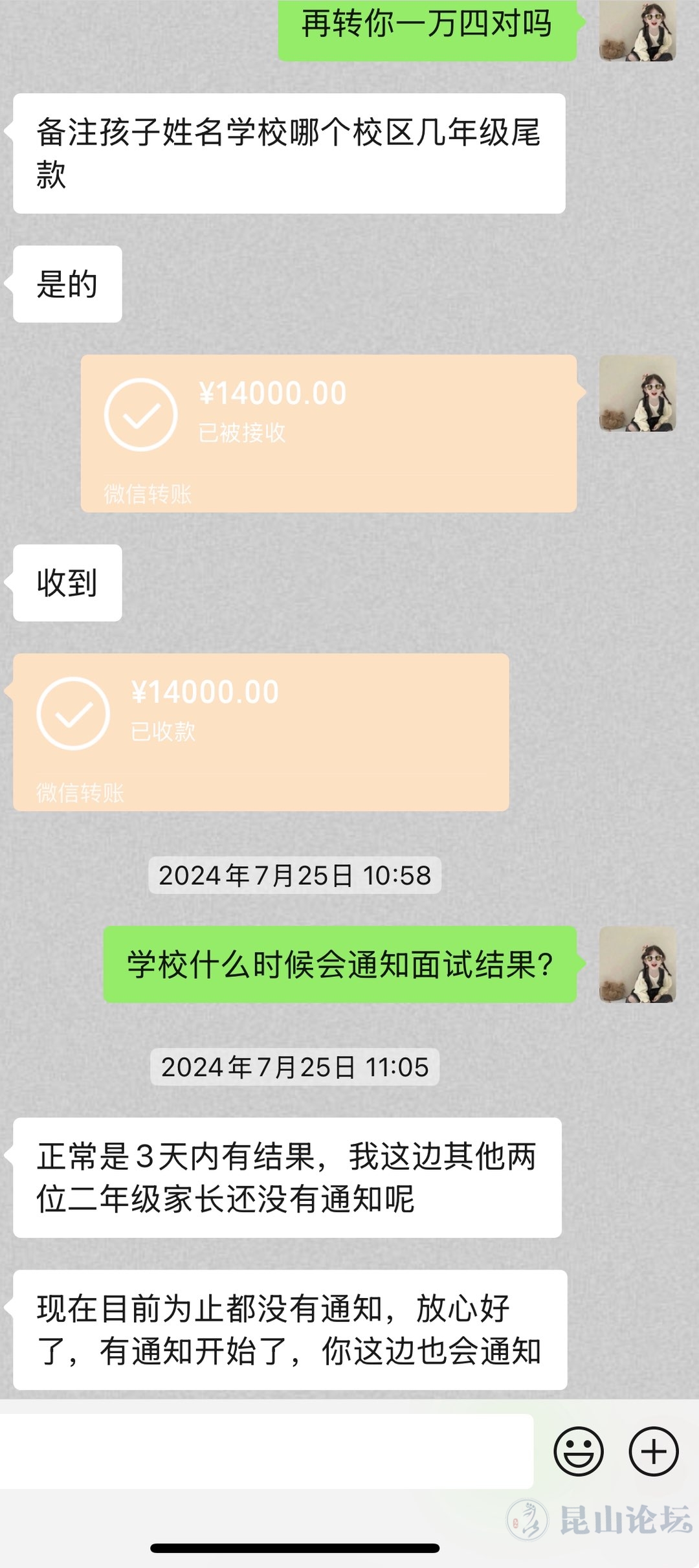This screenshot has height=1568, width=699.
Task: Tap the avatar beside the 学校什么时候会通知面试结果 message
Action: 638,965
